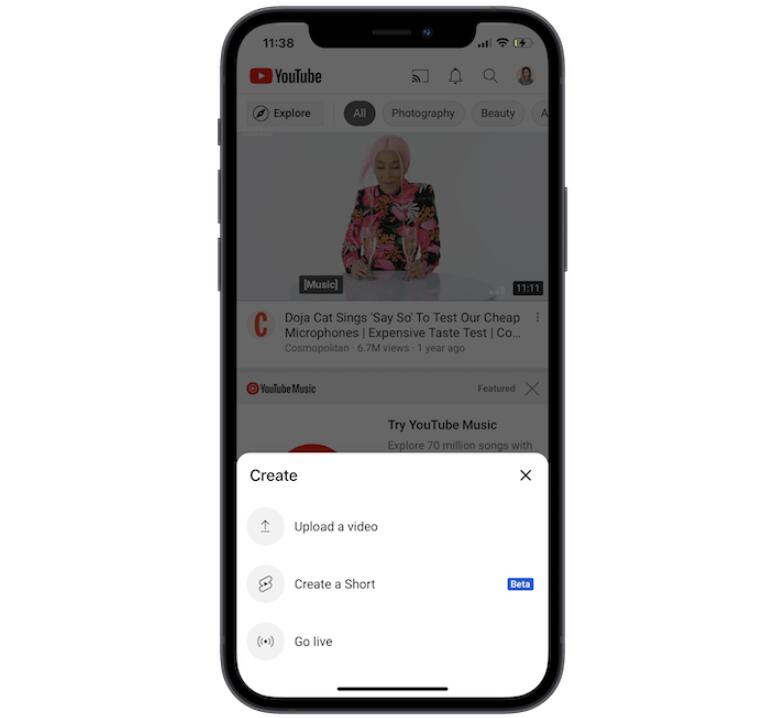Close the Create sheet
This screenshot has height=718, width=761.
[x=525, y=476]
